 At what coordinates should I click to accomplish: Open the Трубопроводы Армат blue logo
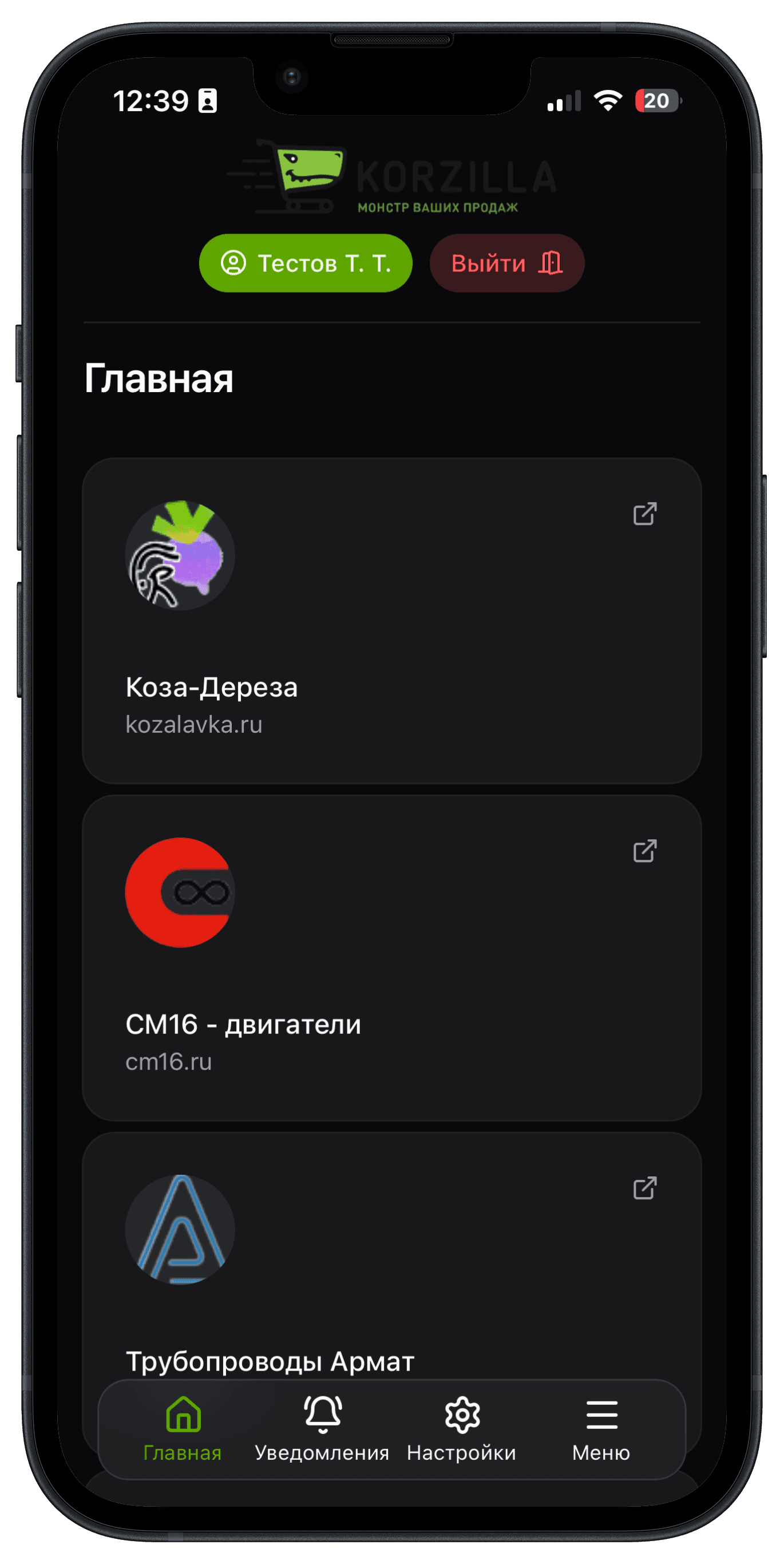[x=181, y=1229]
